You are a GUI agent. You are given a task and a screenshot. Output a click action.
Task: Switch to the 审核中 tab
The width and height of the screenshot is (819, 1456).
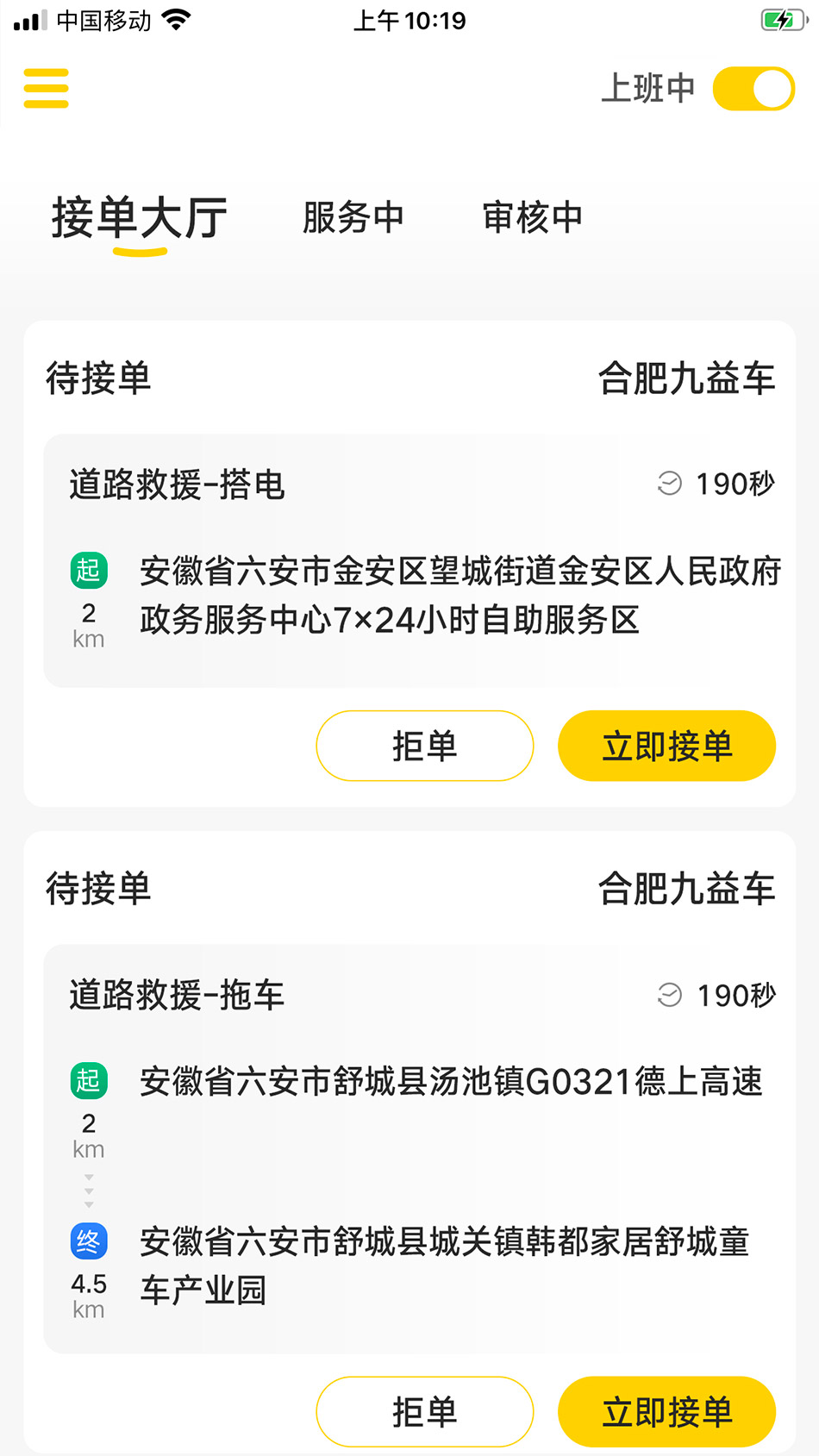[532, 217]
